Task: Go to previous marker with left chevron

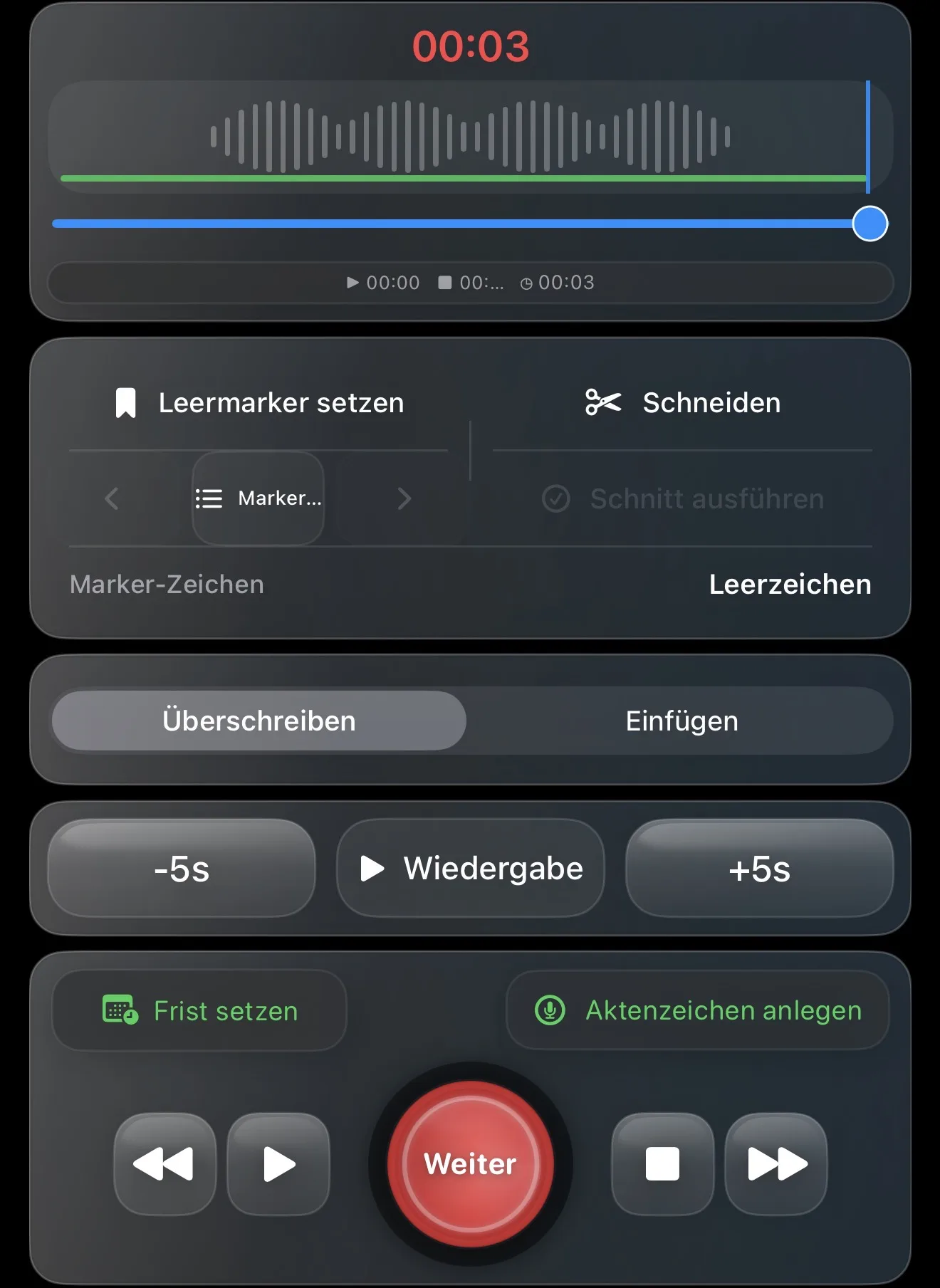Action: (112, 498)
